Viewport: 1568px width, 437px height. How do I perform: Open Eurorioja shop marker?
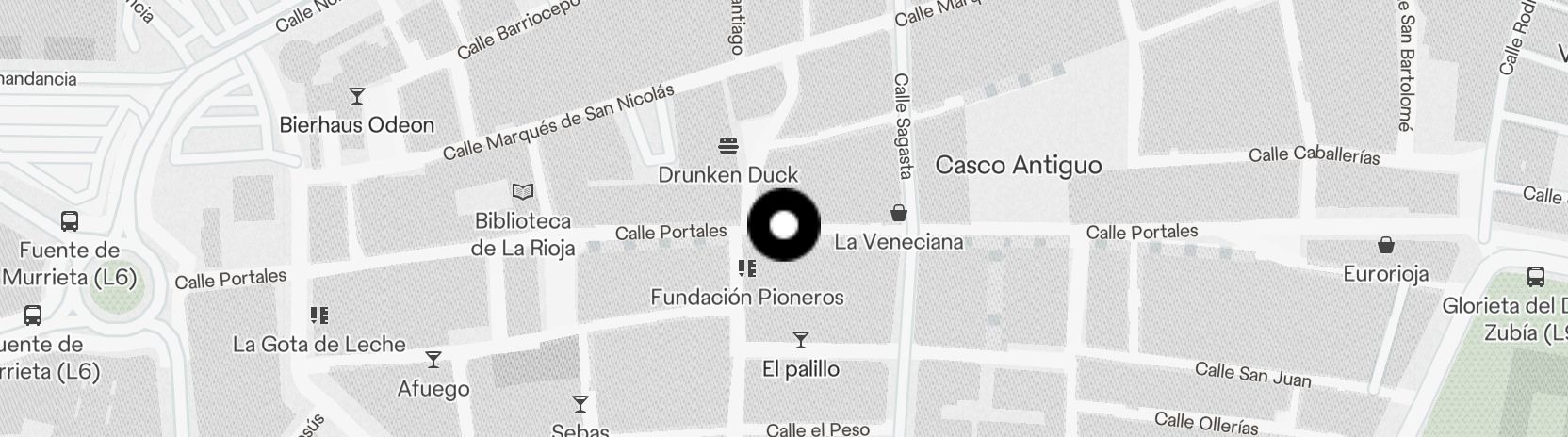[x=1386, y=246]
